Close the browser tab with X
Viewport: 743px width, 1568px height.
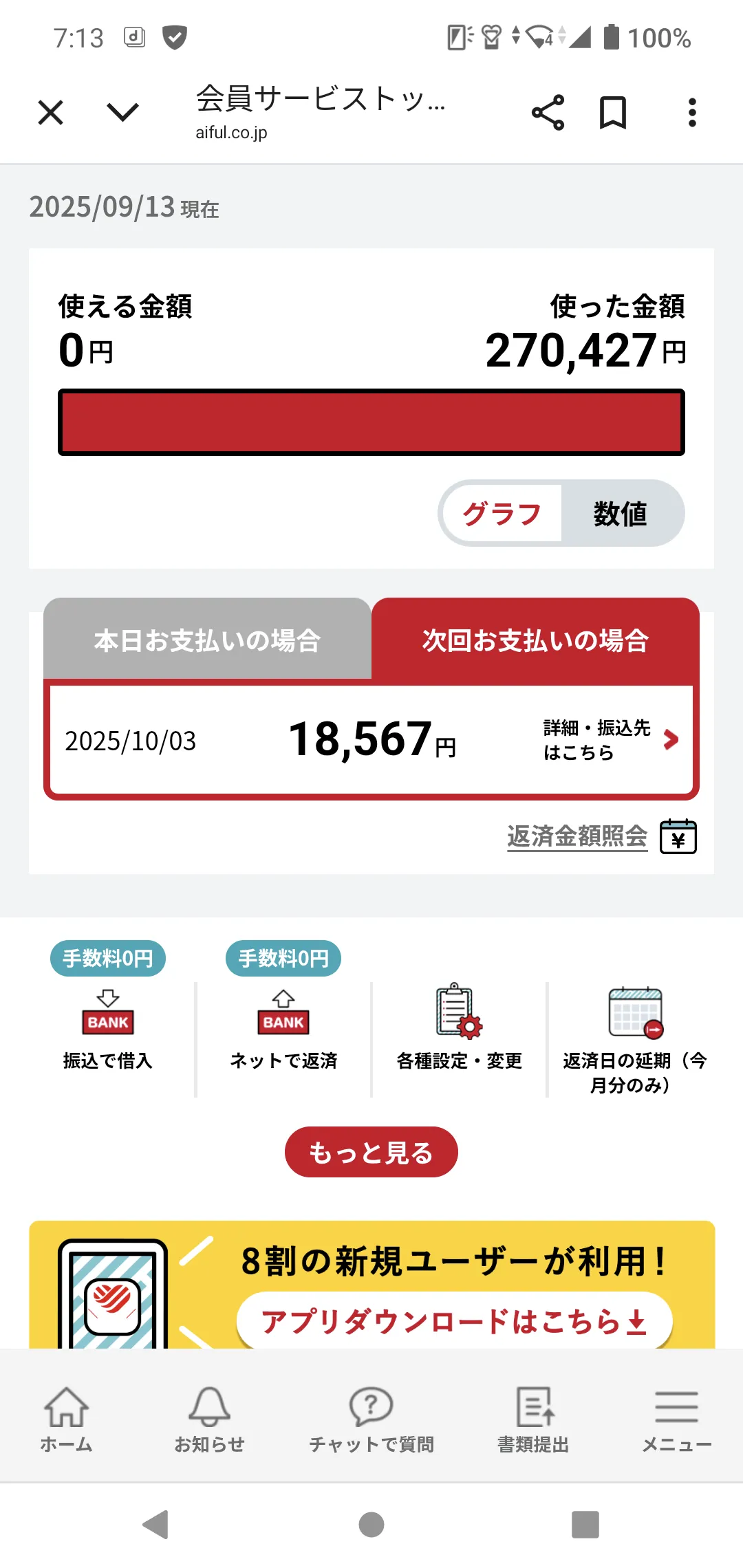pyautogui.click(x=50, y=112)
